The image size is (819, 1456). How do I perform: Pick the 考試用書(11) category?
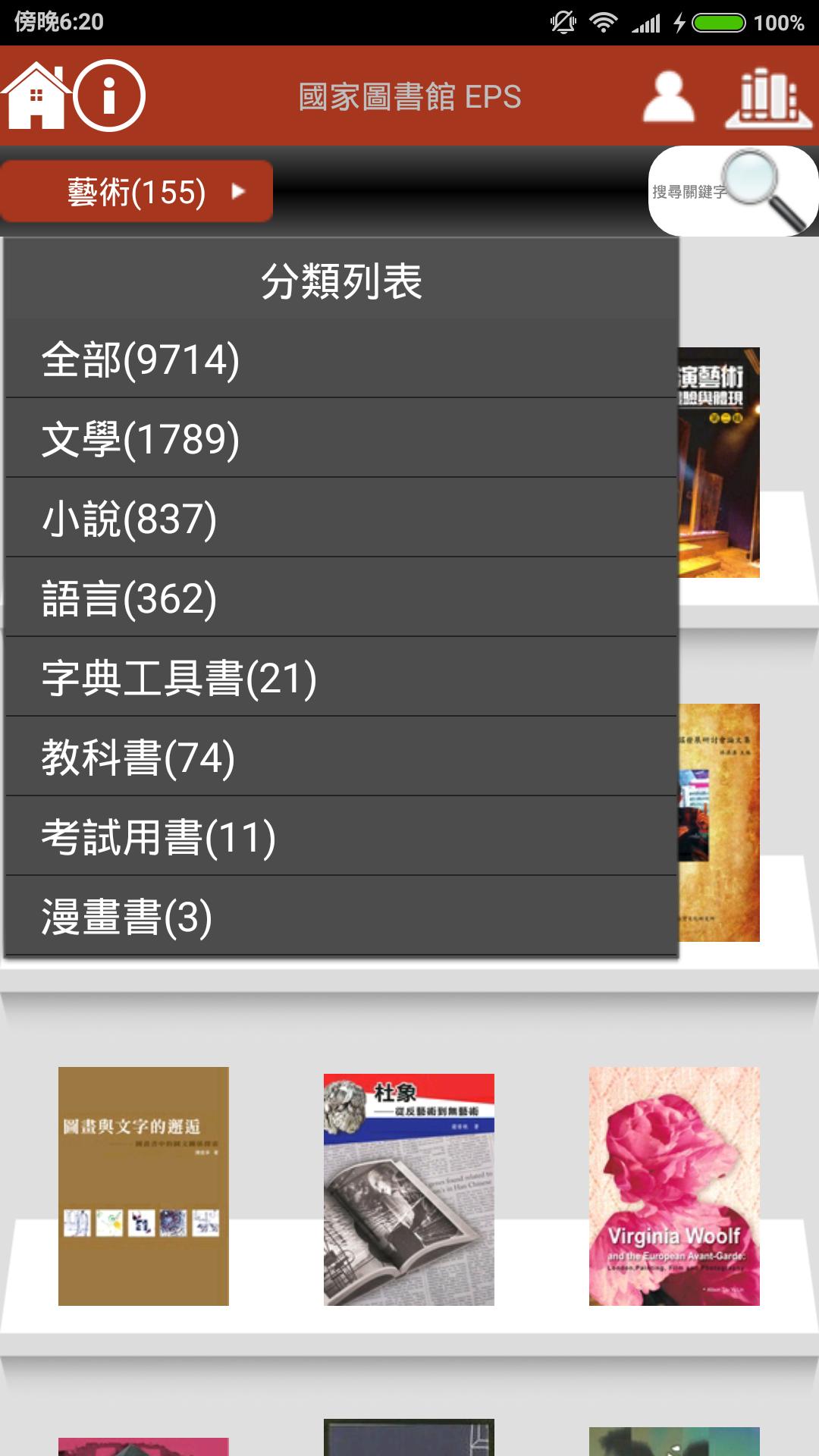point(341,837)
